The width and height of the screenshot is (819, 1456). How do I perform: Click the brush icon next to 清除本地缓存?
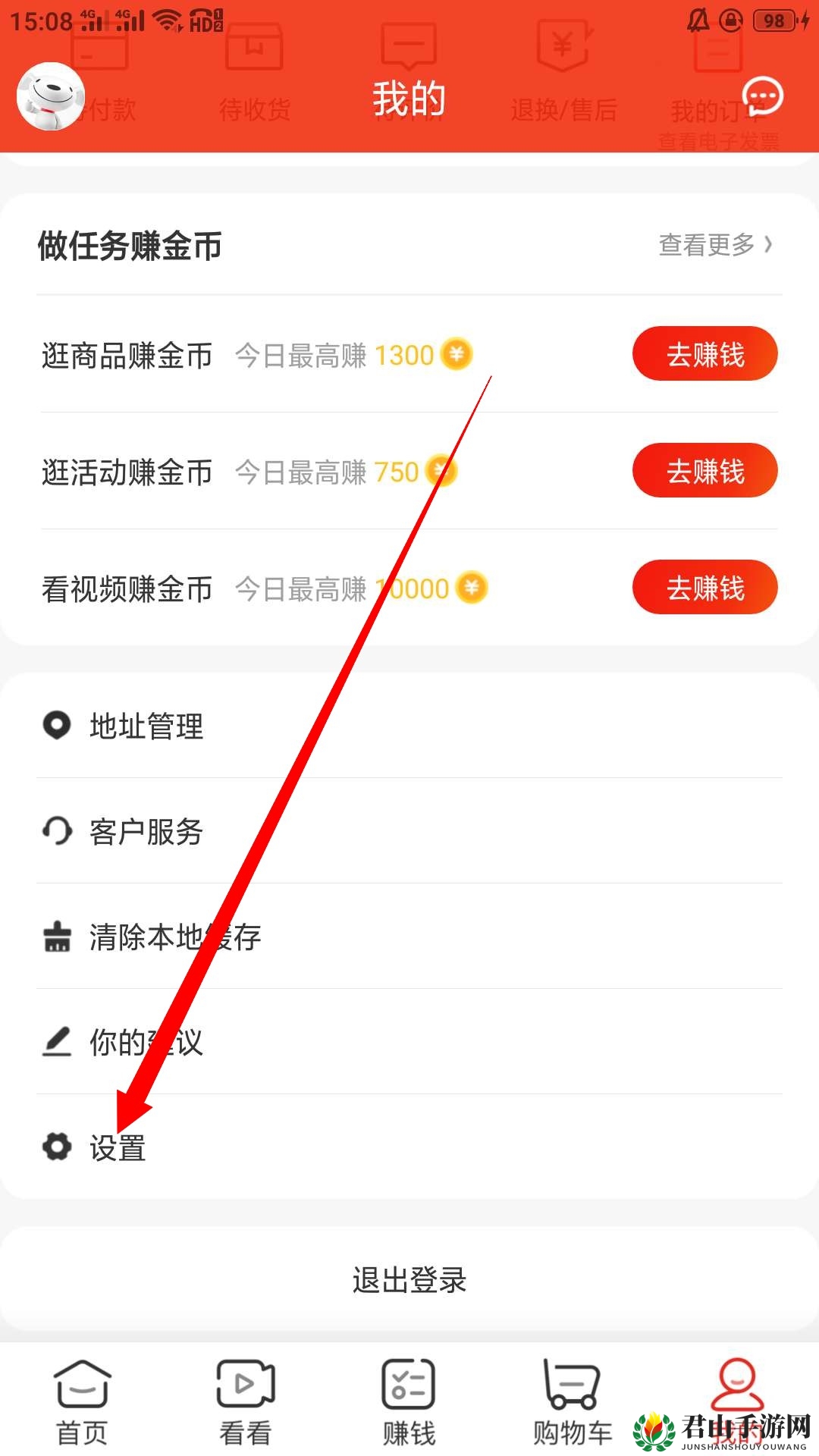(x=57, y=937)
